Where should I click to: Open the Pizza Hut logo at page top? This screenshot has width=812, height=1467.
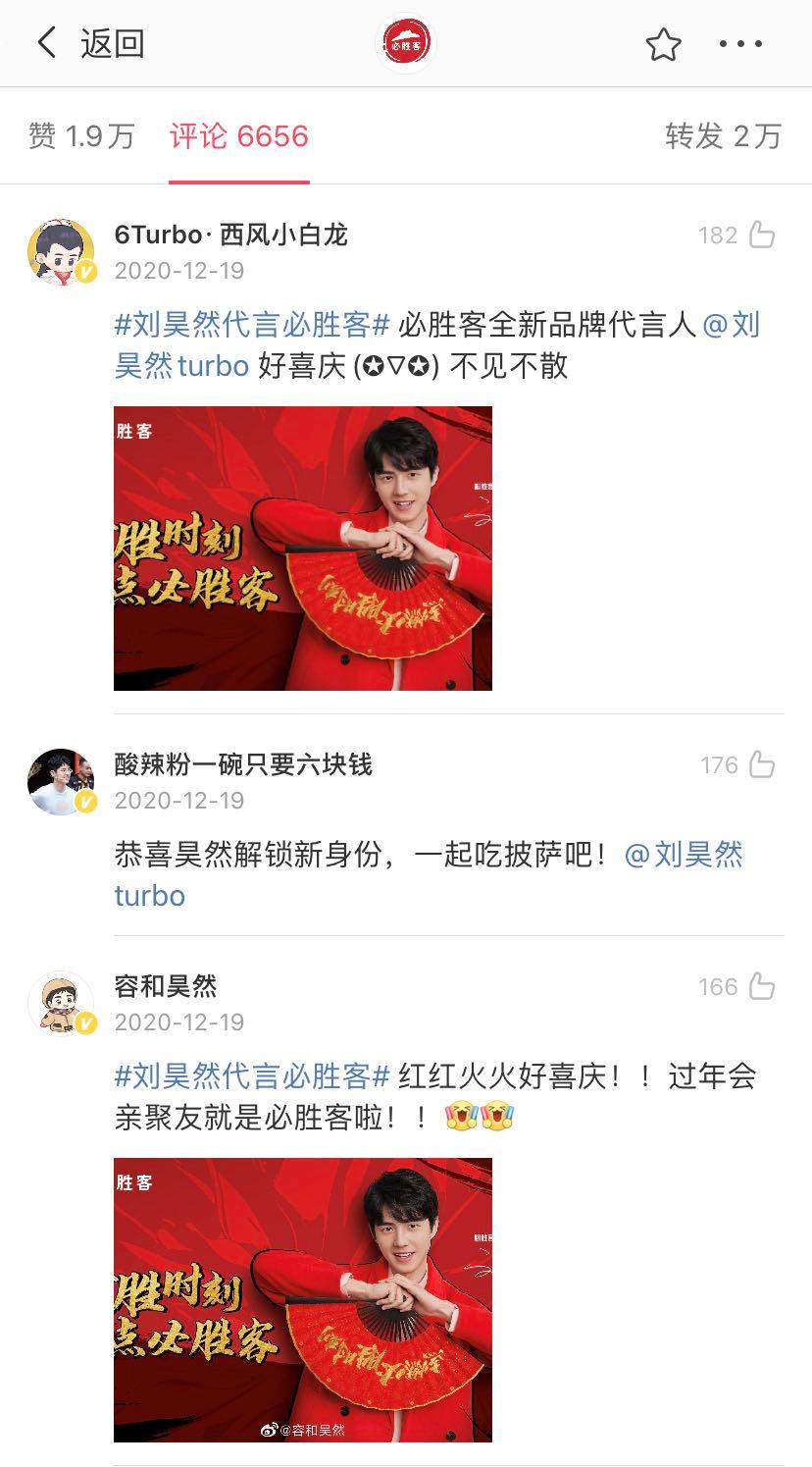[x=405, y=41]
